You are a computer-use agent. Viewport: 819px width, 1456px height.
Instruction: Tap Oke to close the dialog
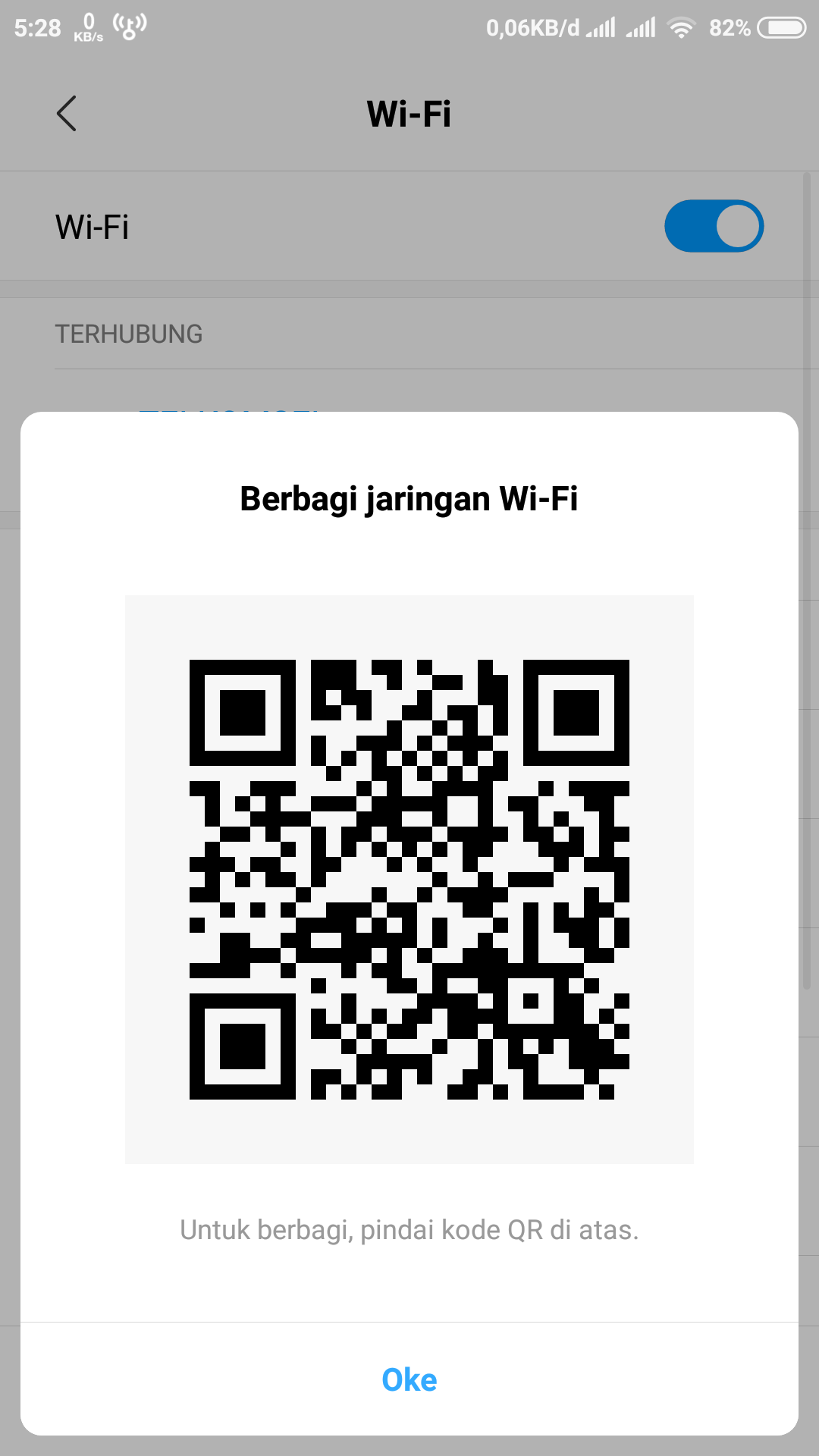coord(409,1379)
